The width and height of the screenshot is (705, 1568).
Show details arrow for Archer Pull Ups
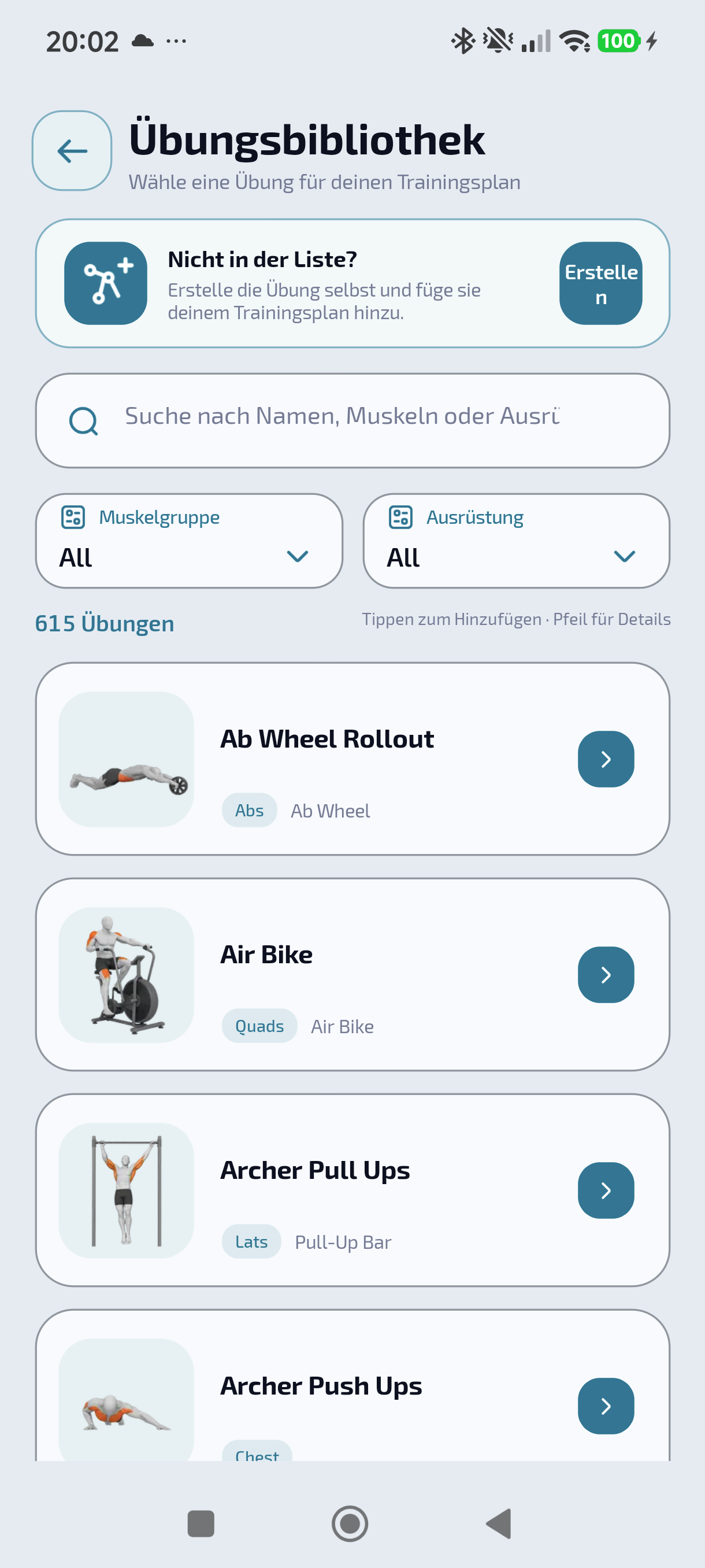coord(606,1190)
